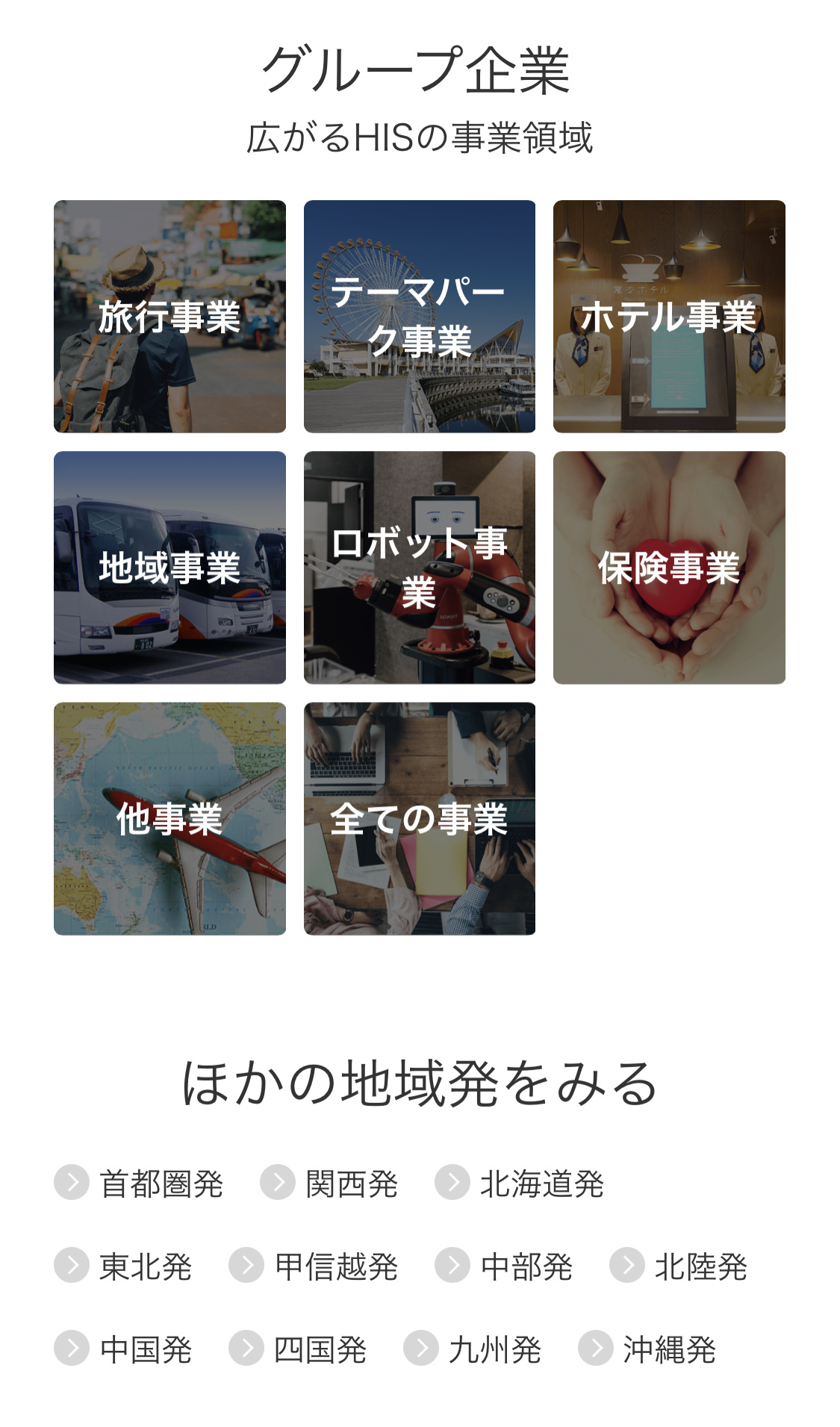
Task: Open the 北陸発 link
Action: [700, 1266]
